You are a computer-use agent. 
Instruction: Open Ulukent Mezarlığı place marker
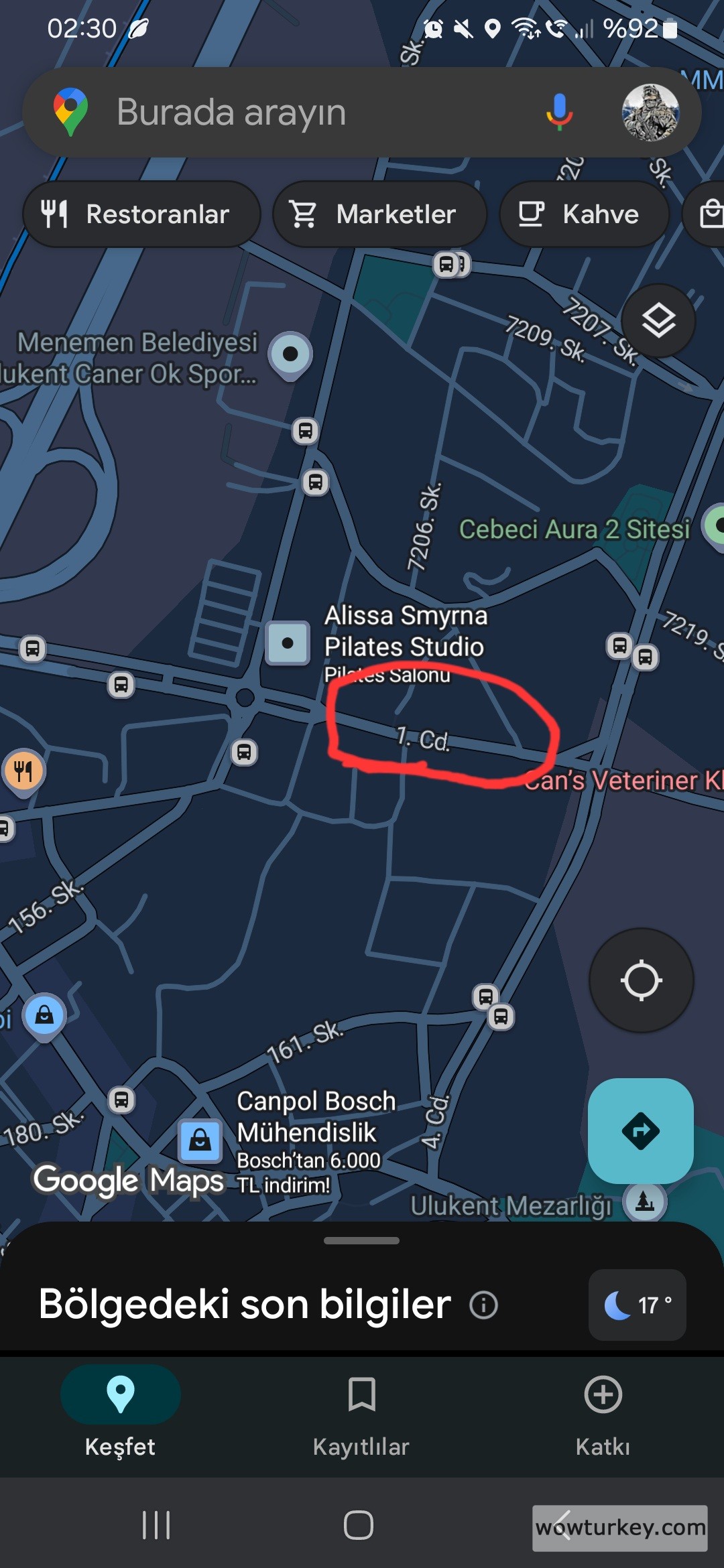[644, 1201]
